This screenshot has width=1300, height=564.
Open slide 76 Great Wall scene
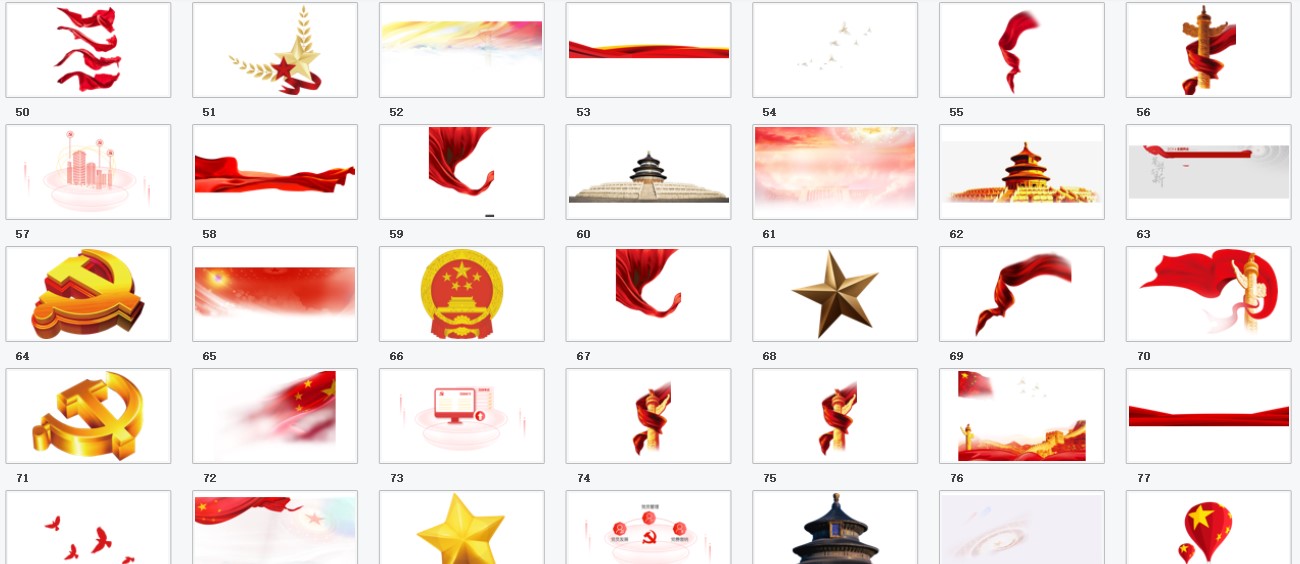pos(1022,416)
